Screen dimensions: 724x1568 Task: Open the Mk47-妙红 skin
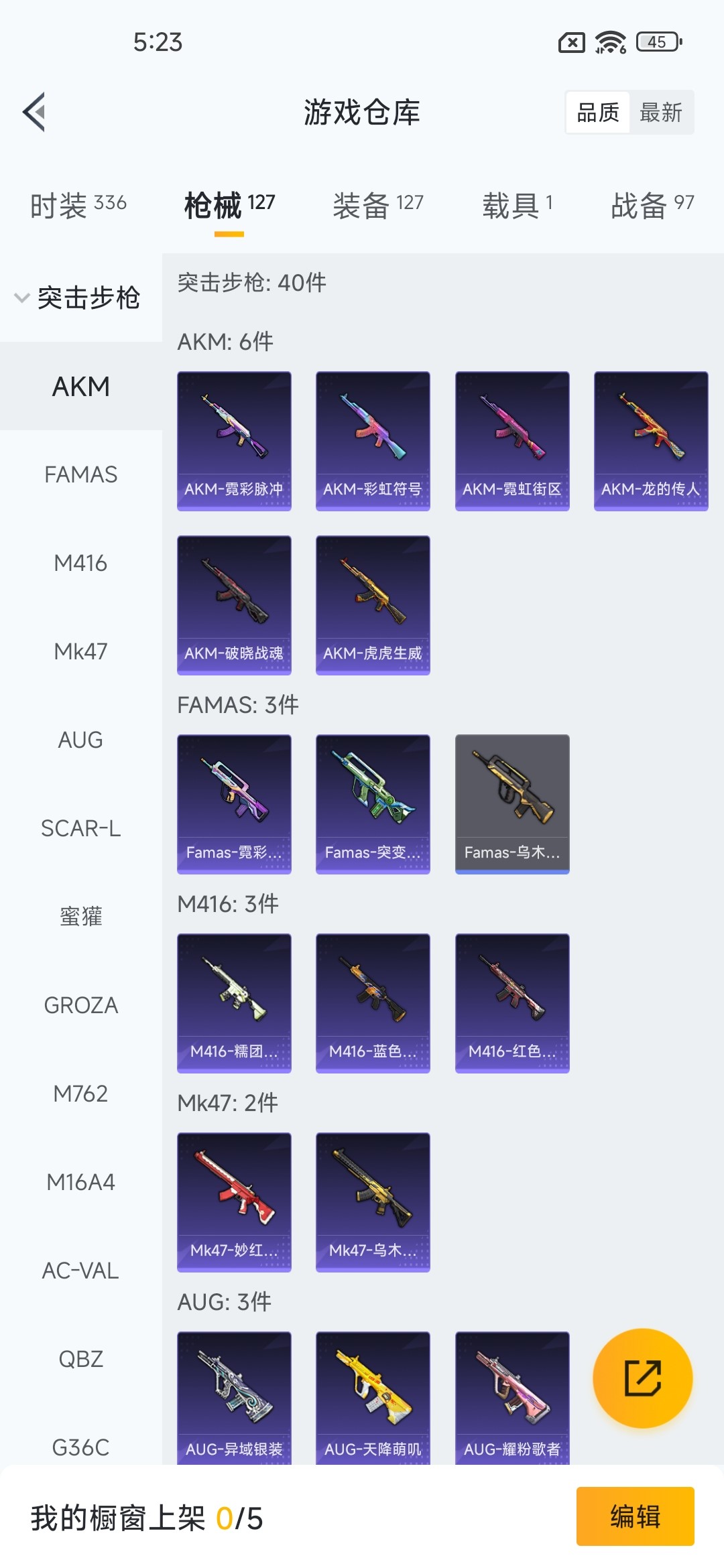[234, 1201]
